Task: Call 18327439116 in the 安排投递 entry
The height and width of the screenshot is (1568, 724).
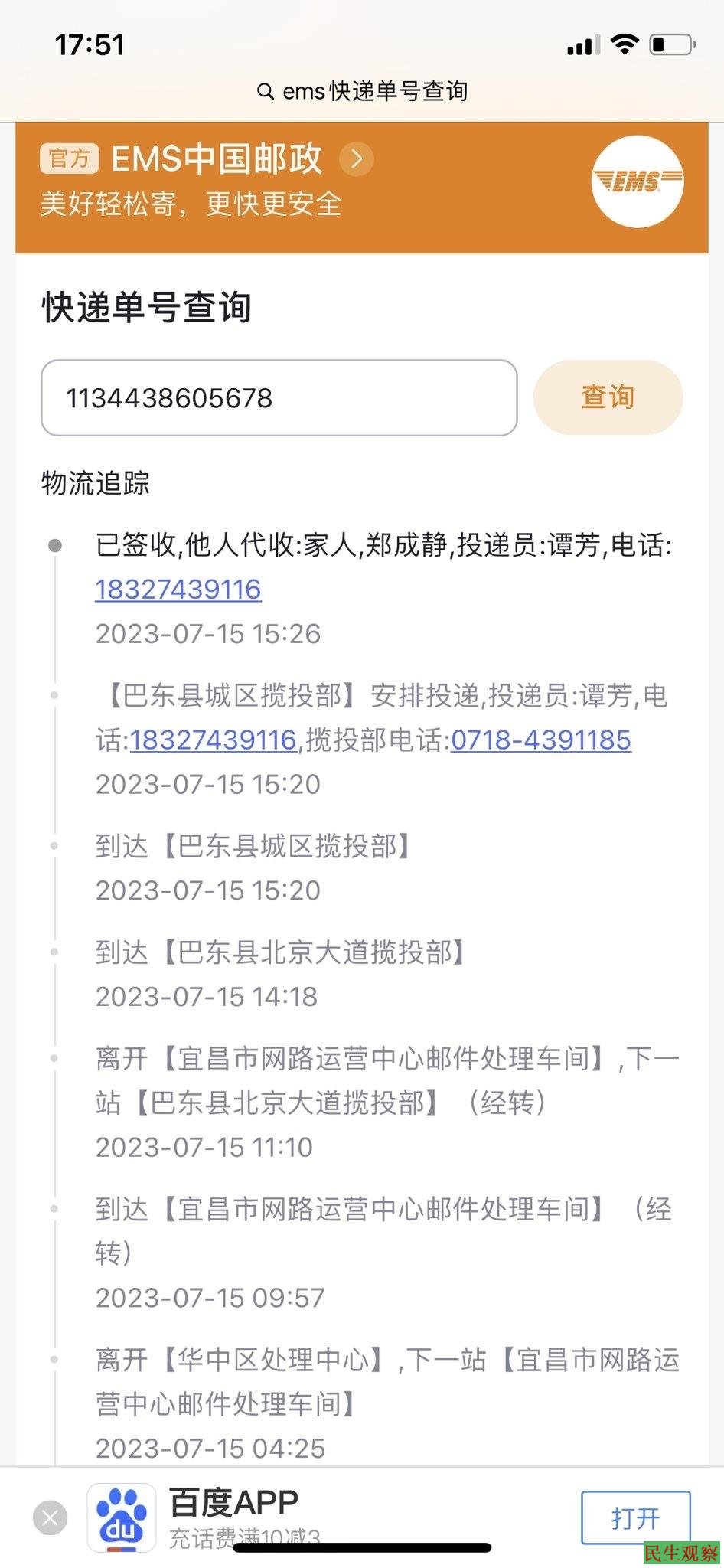Action: (214, 740)
